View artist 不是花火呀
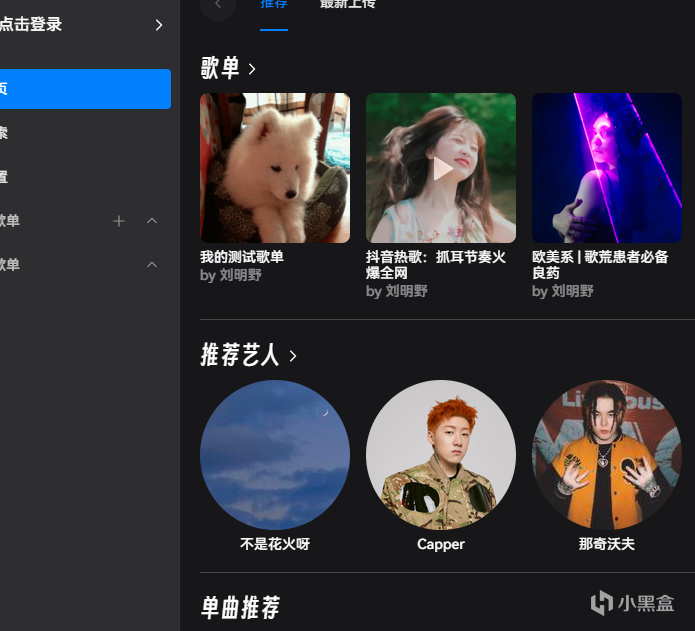 275,455
